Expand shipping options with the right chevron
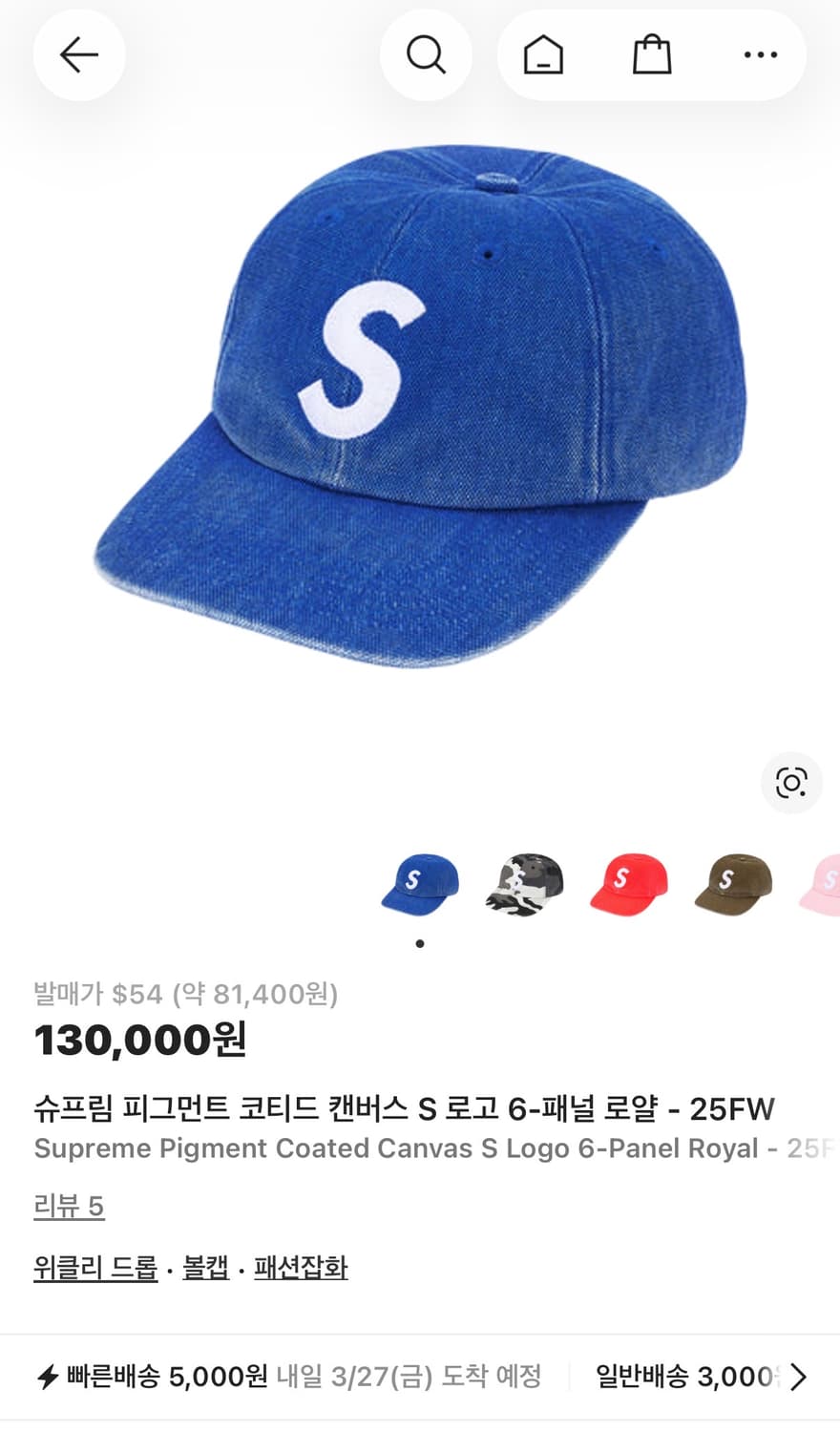The image size is (840, 1432). 800,1378
